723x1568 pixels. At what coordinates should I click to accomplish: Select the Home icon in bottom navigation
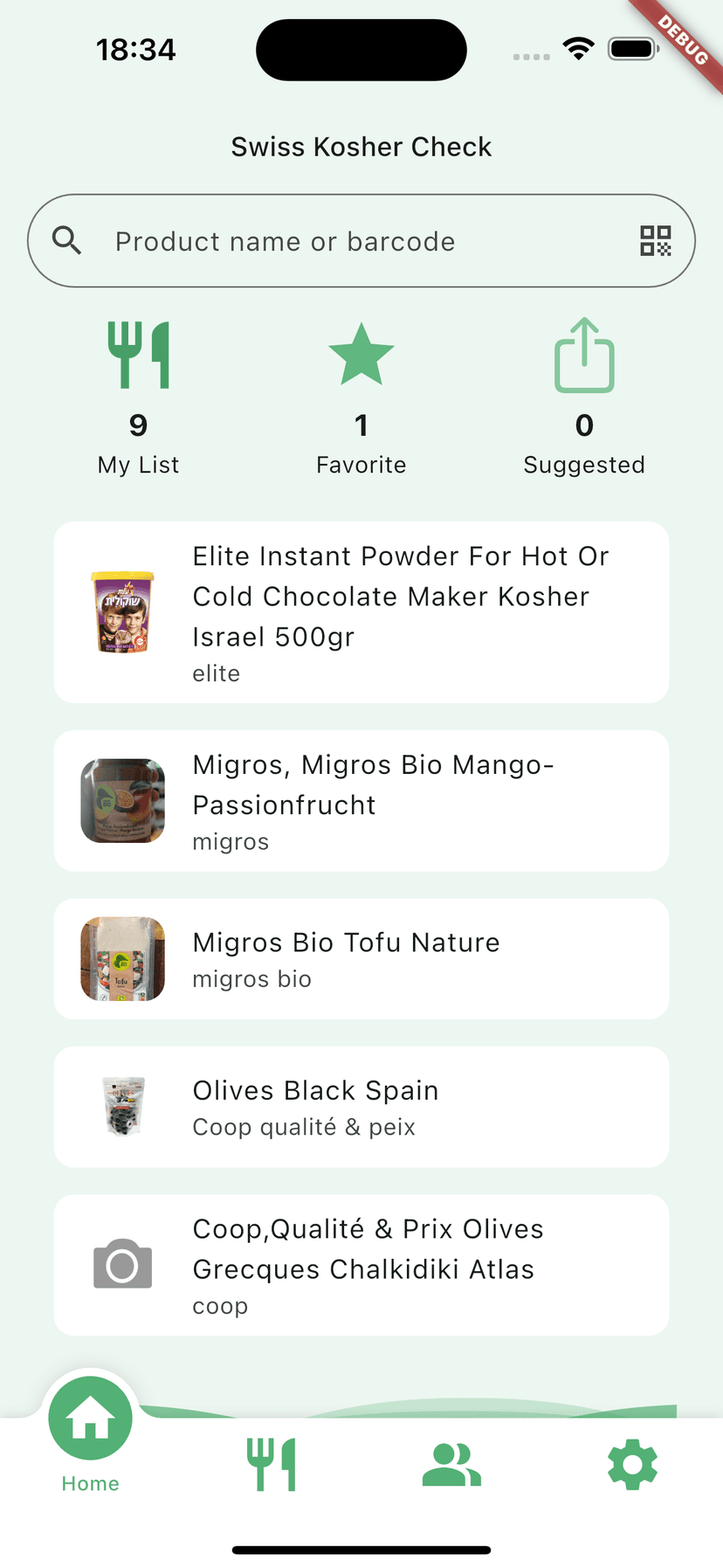90,1417
